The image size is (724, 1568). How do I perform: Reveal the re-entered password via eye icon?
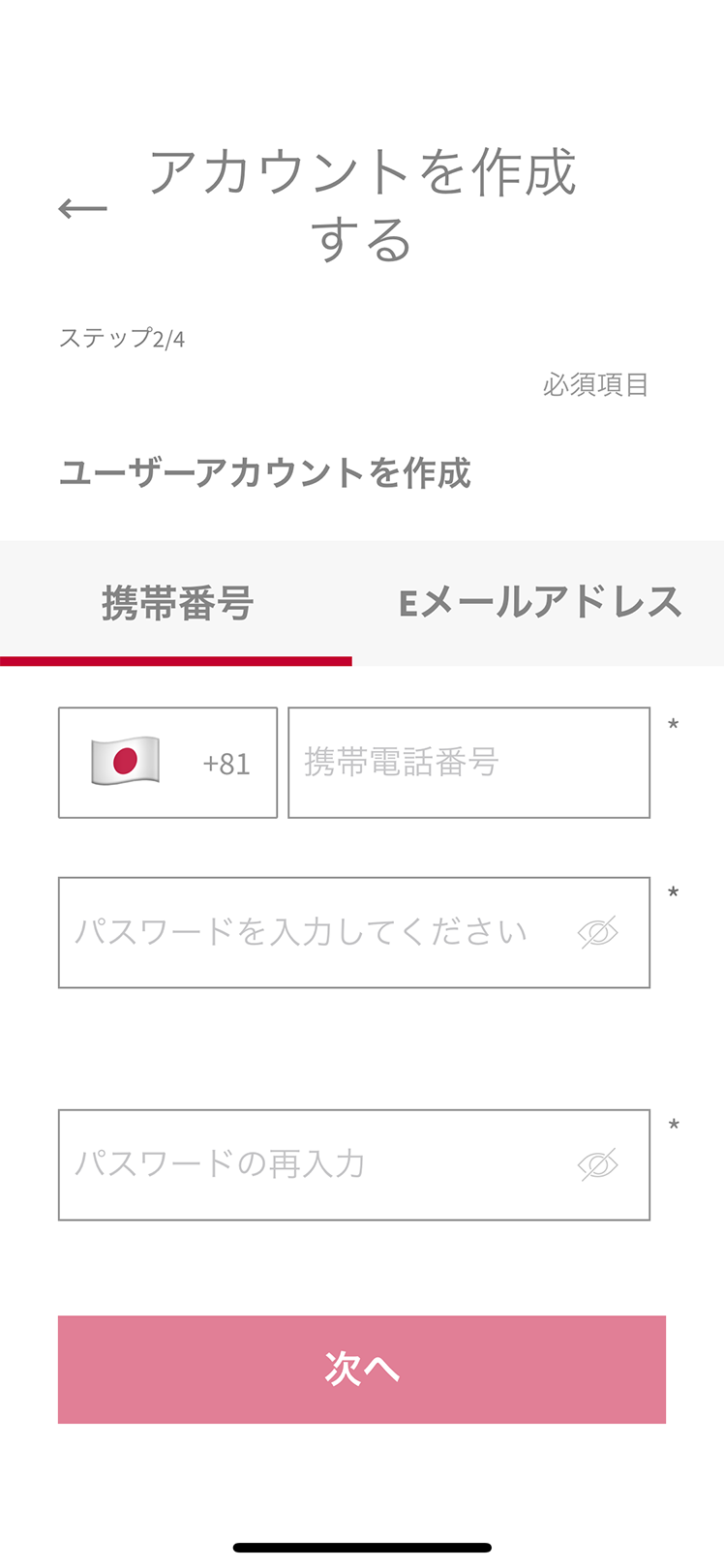click(598, 1164)
